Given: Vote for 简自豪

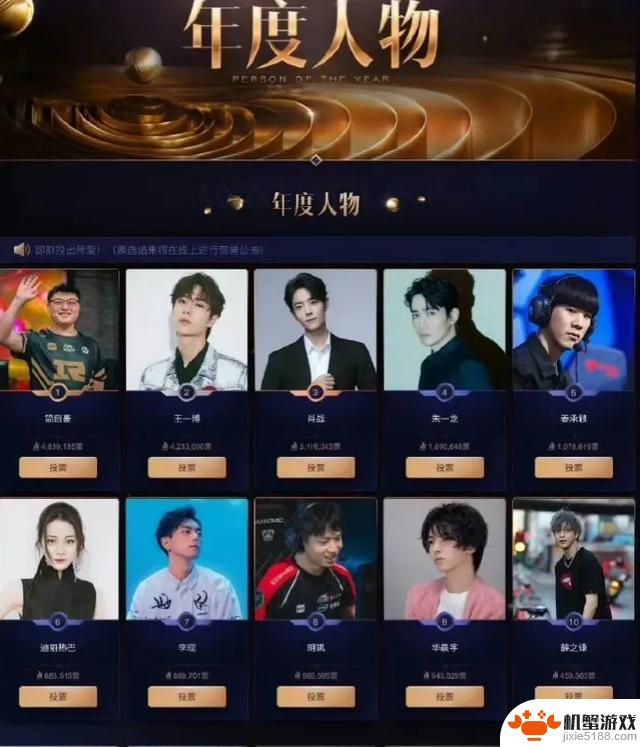Looking at the screenshot, I should 58,467.
